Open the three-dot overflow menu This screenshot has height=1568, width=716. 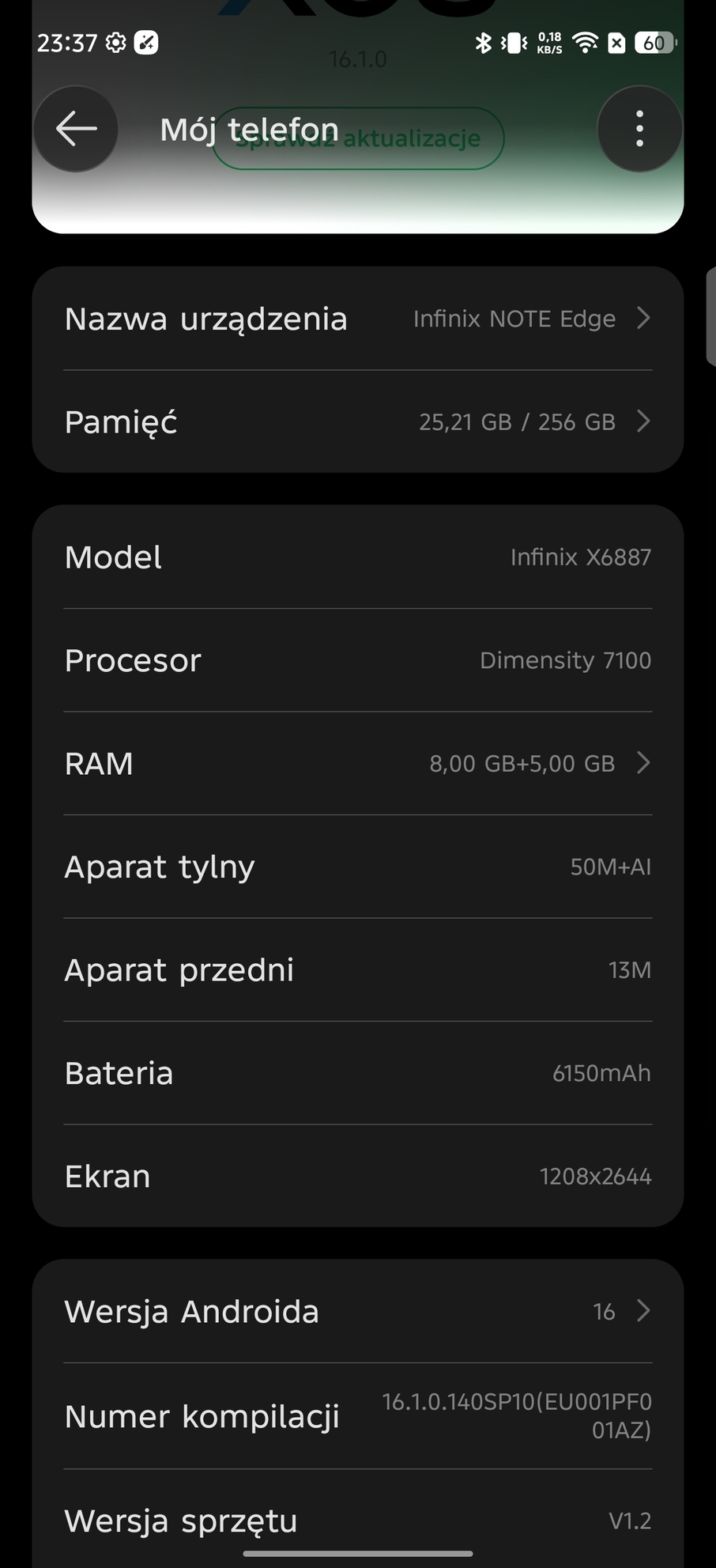click(x=639, y=129)
